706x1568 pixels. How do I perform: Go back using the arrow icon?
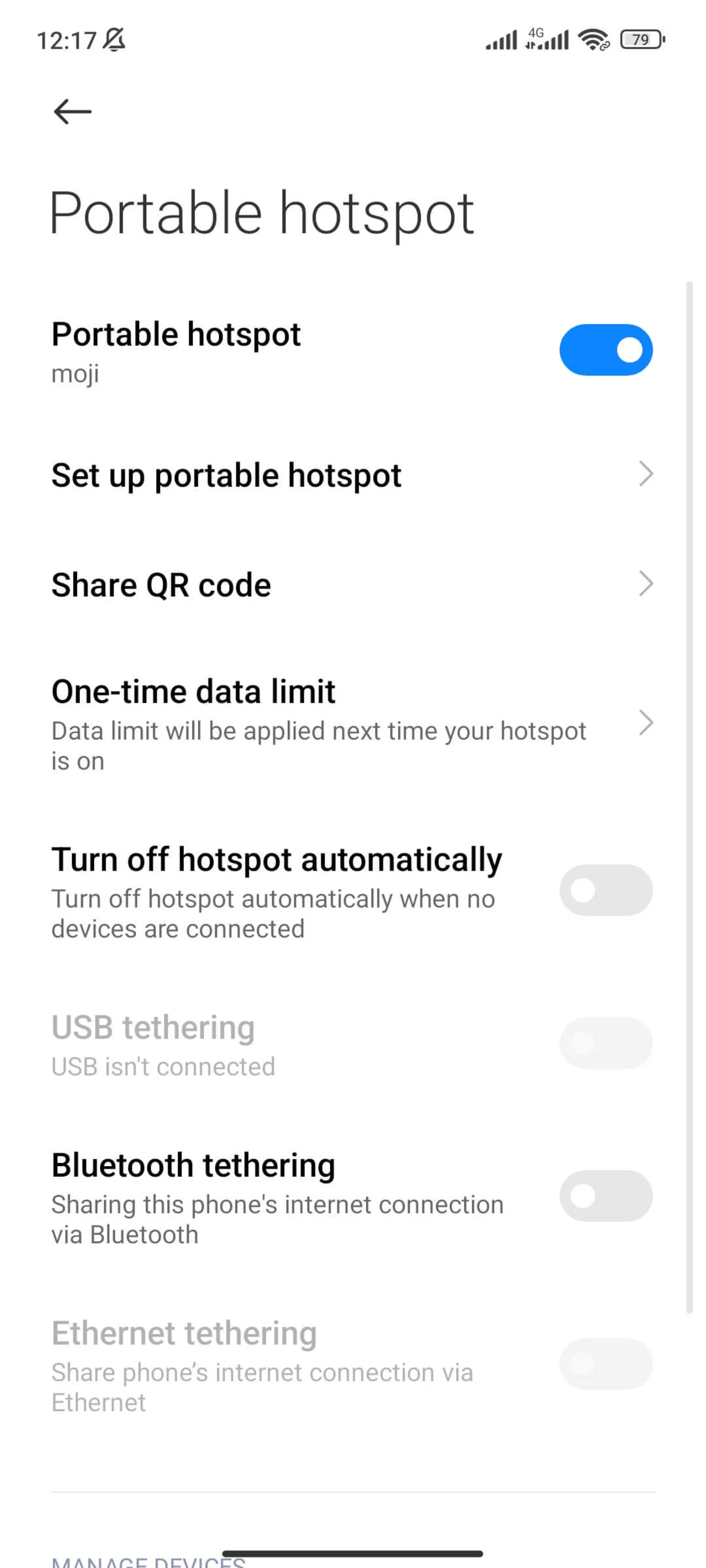(72, 111)
